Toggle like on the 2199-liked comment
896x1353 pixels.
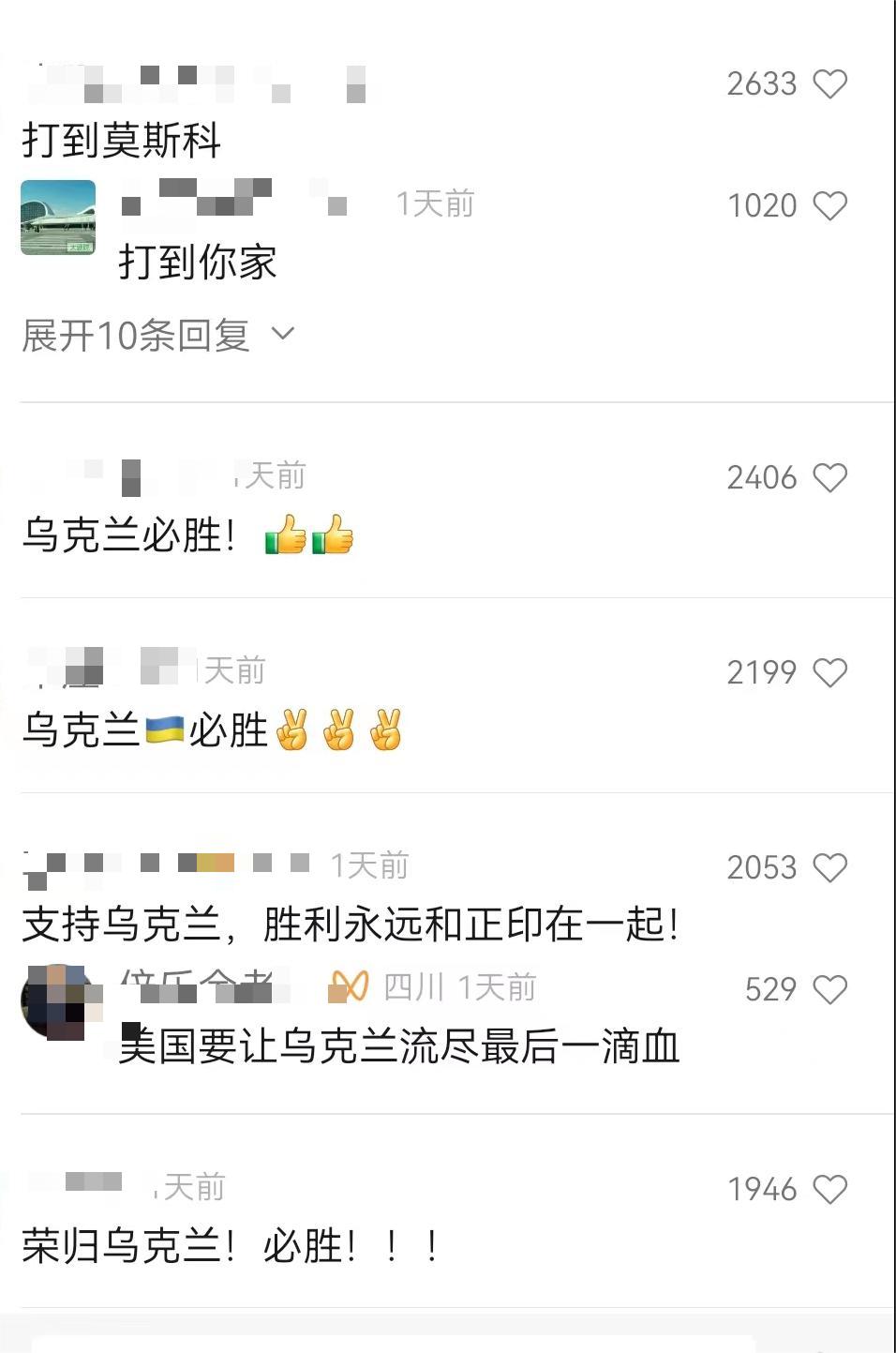(832, 673)
